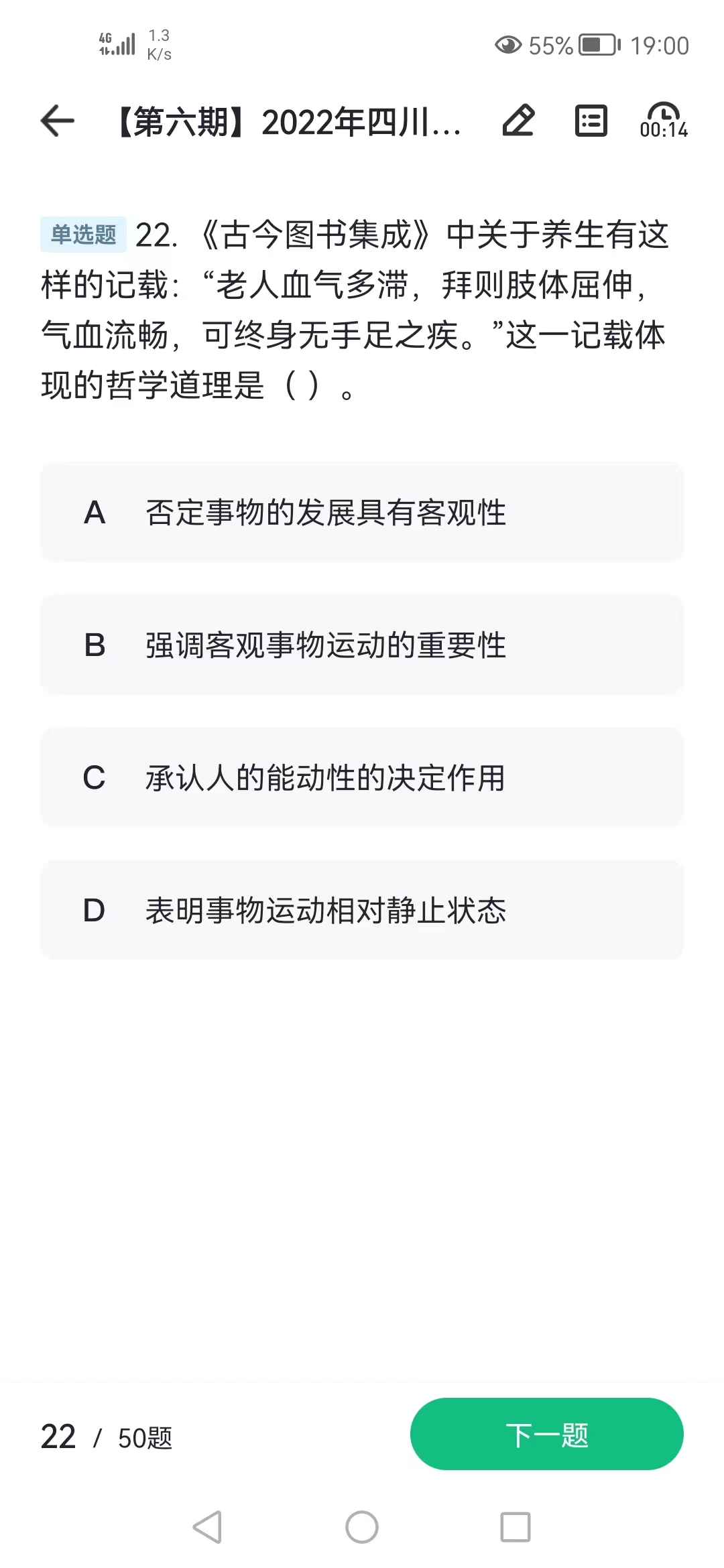This screenshot has height=1568, width=724.
Task: Choose option B 强调客观事物运动的重要性
Action: click(x=362, y=645)
